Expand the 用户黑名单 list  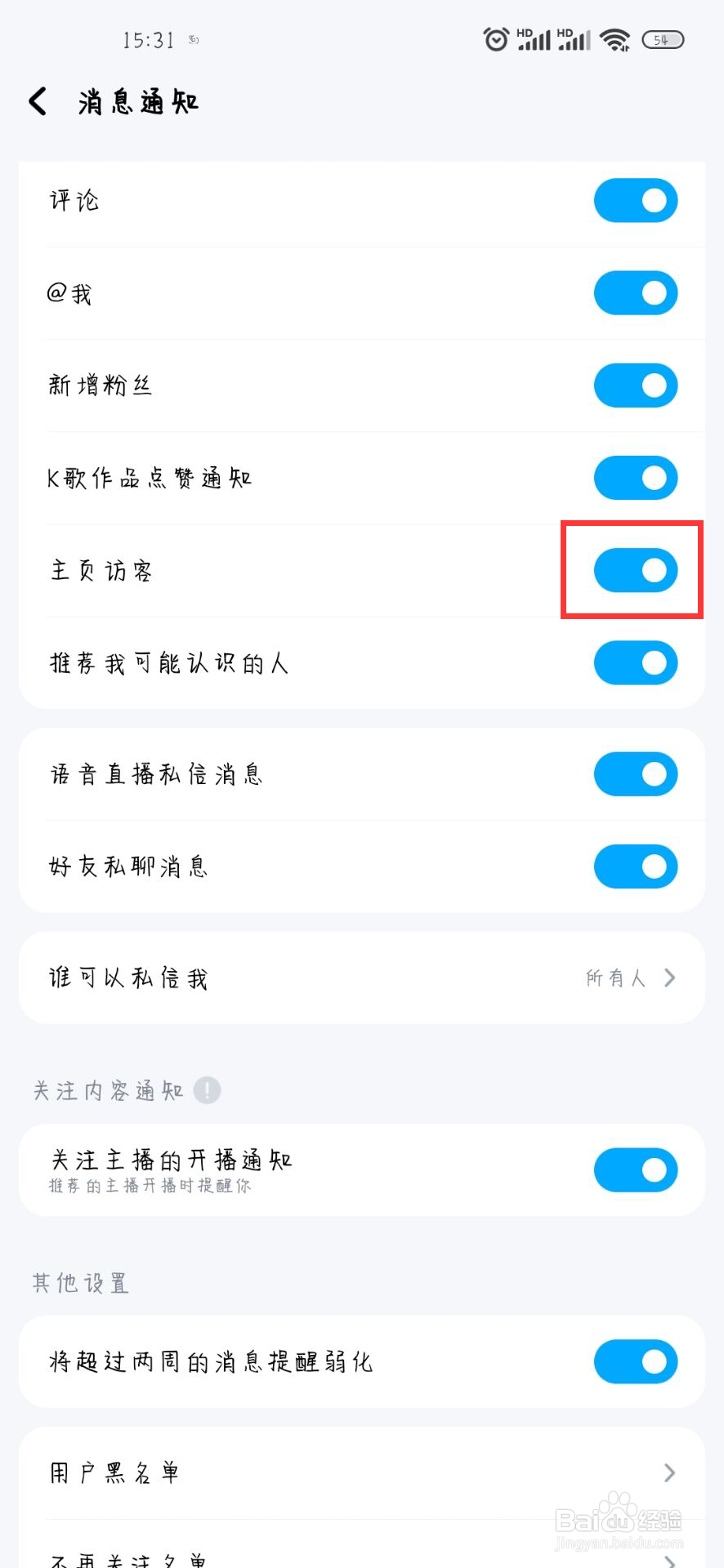[668, 1472]
